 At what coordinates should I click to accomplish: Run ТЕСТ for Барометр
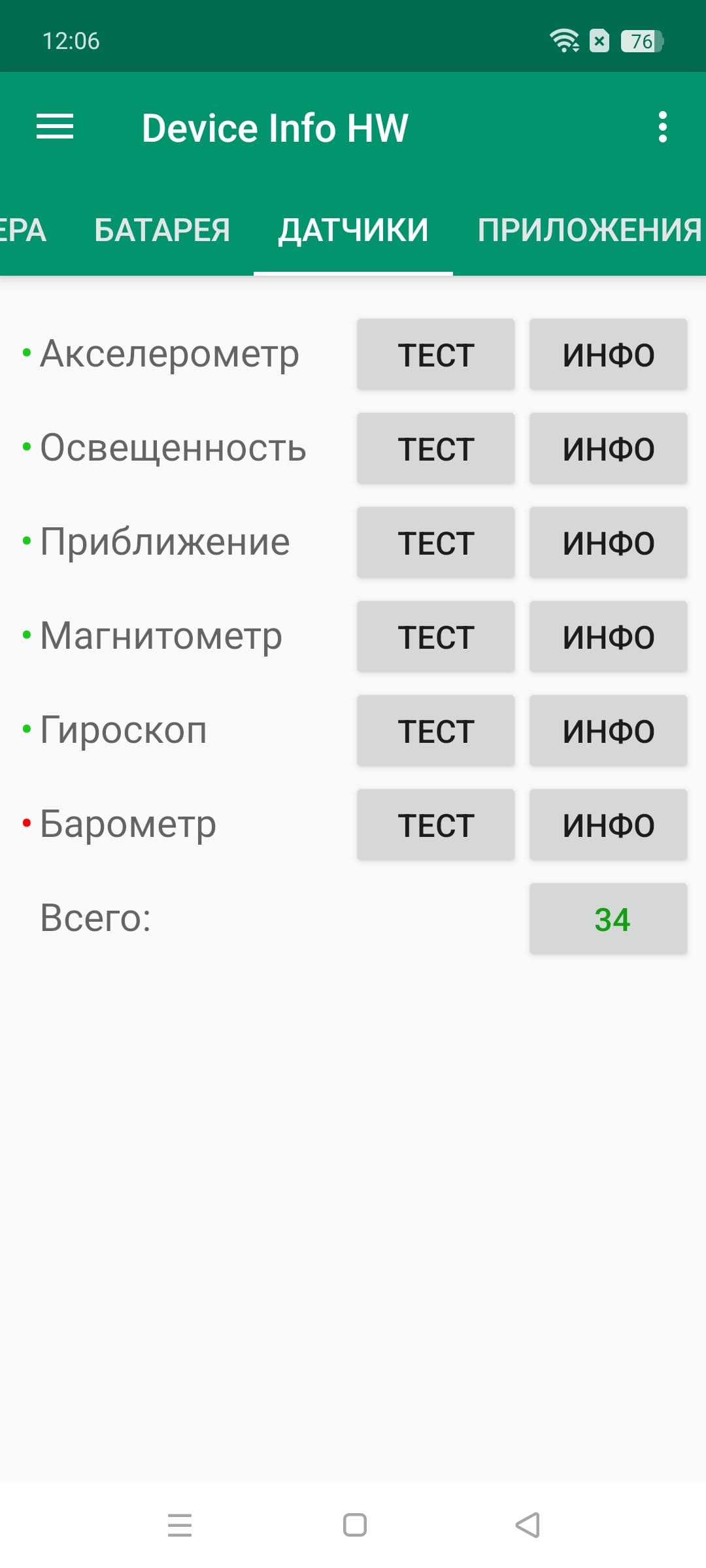coord(435,825)
